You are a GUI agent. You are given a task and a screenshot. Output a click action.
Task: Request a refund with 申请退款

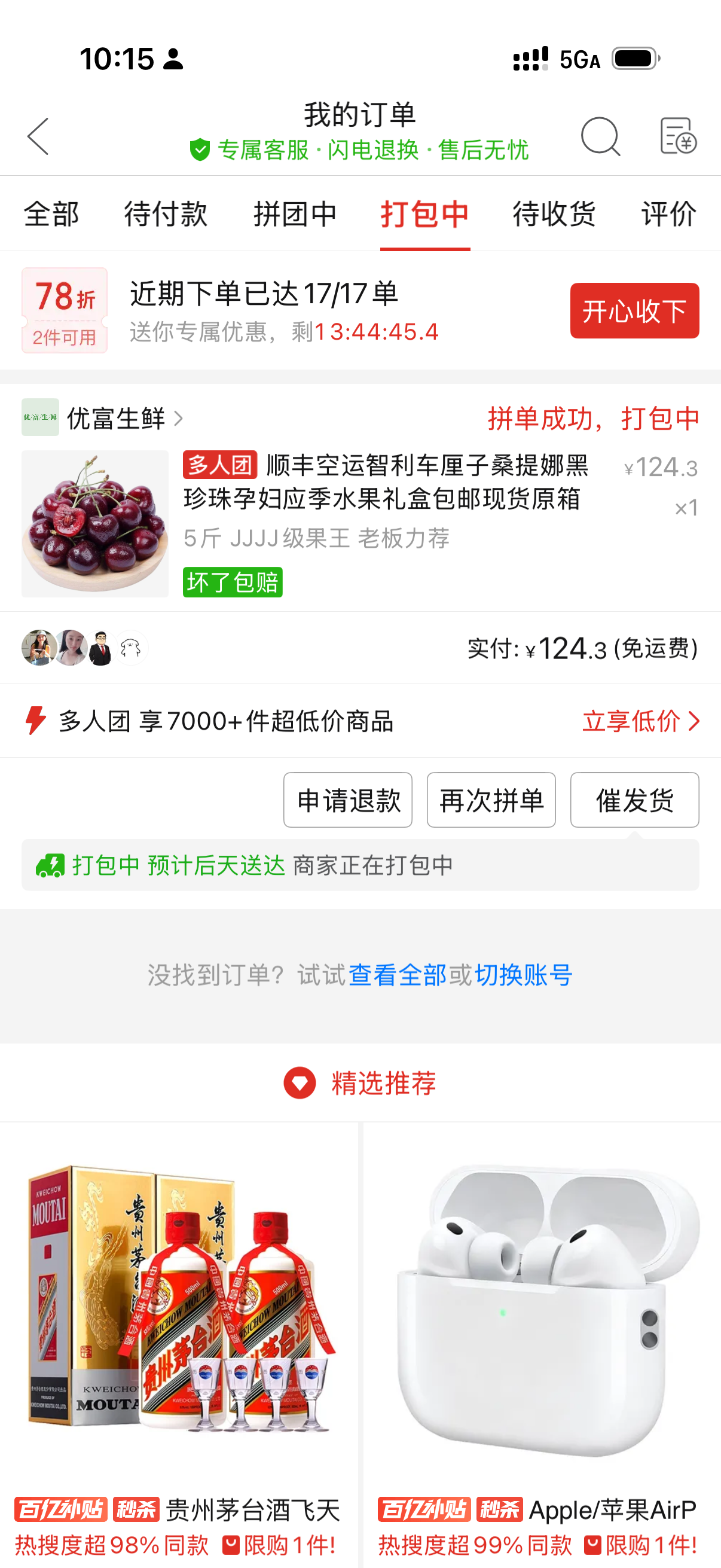tap(347, 800)
